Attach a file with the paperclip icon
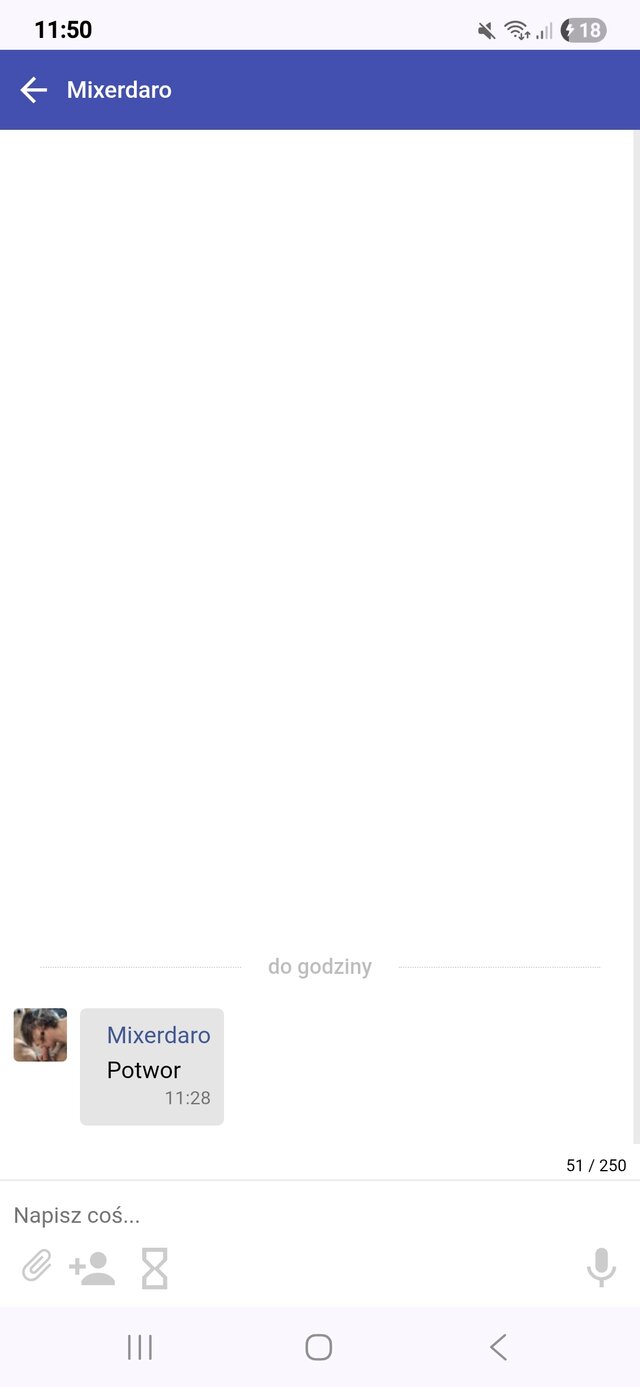Image resolution: width=640 pixels, height=1387 pixels. (37, 1267)
